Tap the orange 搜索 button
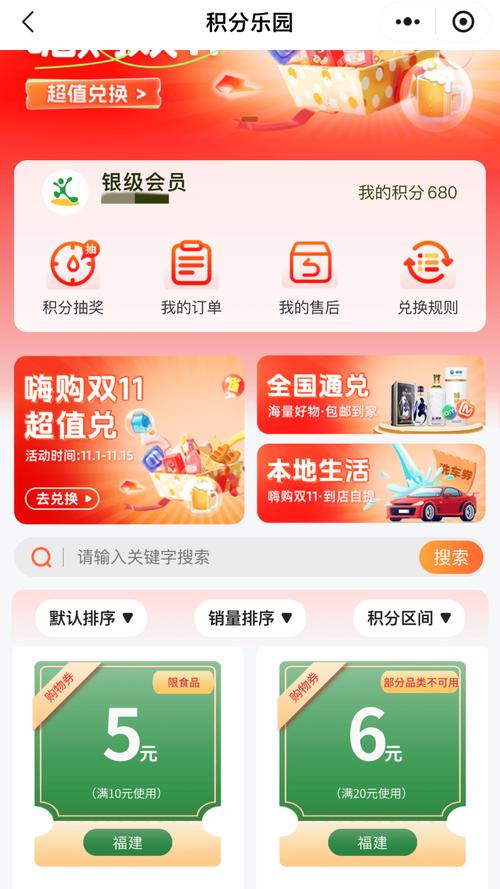500x889 pixels. click(x=451, y=557)
